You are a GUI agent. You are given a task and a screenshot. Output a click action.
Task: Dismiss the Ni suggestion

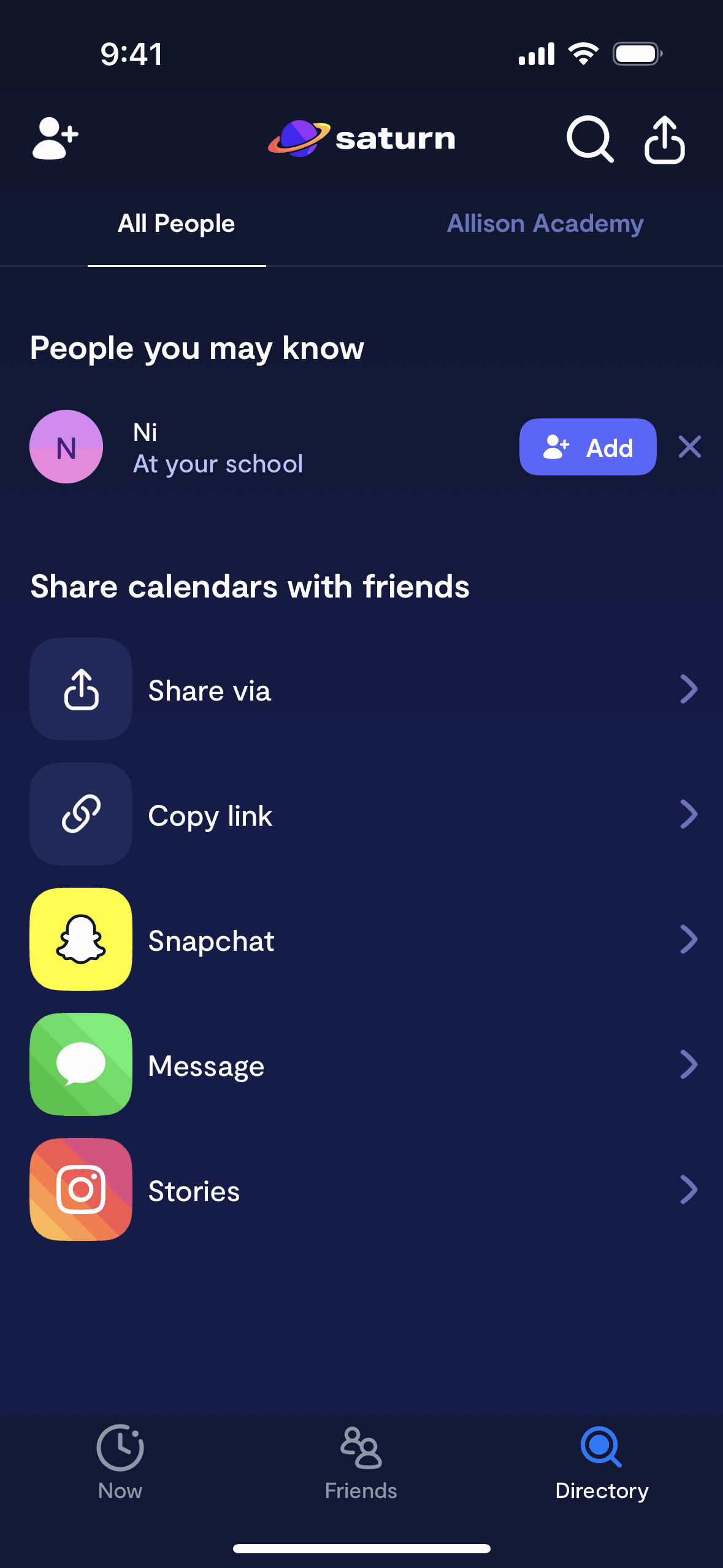coord(690,447)
